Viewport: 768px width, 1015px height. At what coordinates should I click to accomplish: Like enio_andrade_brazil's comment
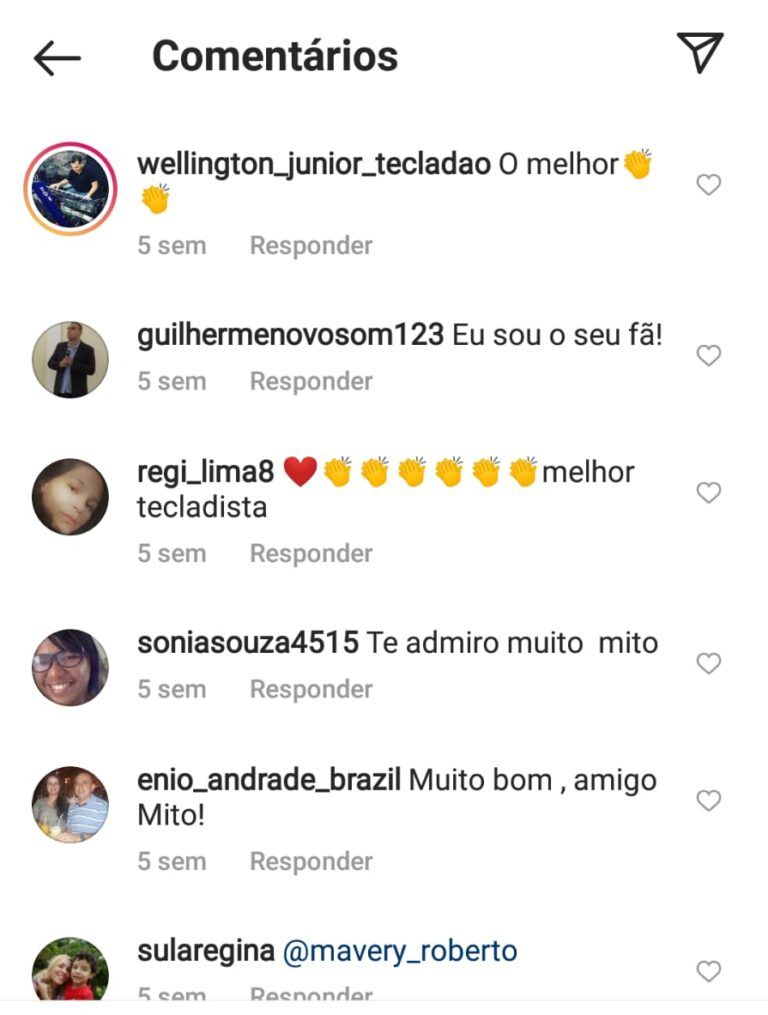click(x=708, y=801)
